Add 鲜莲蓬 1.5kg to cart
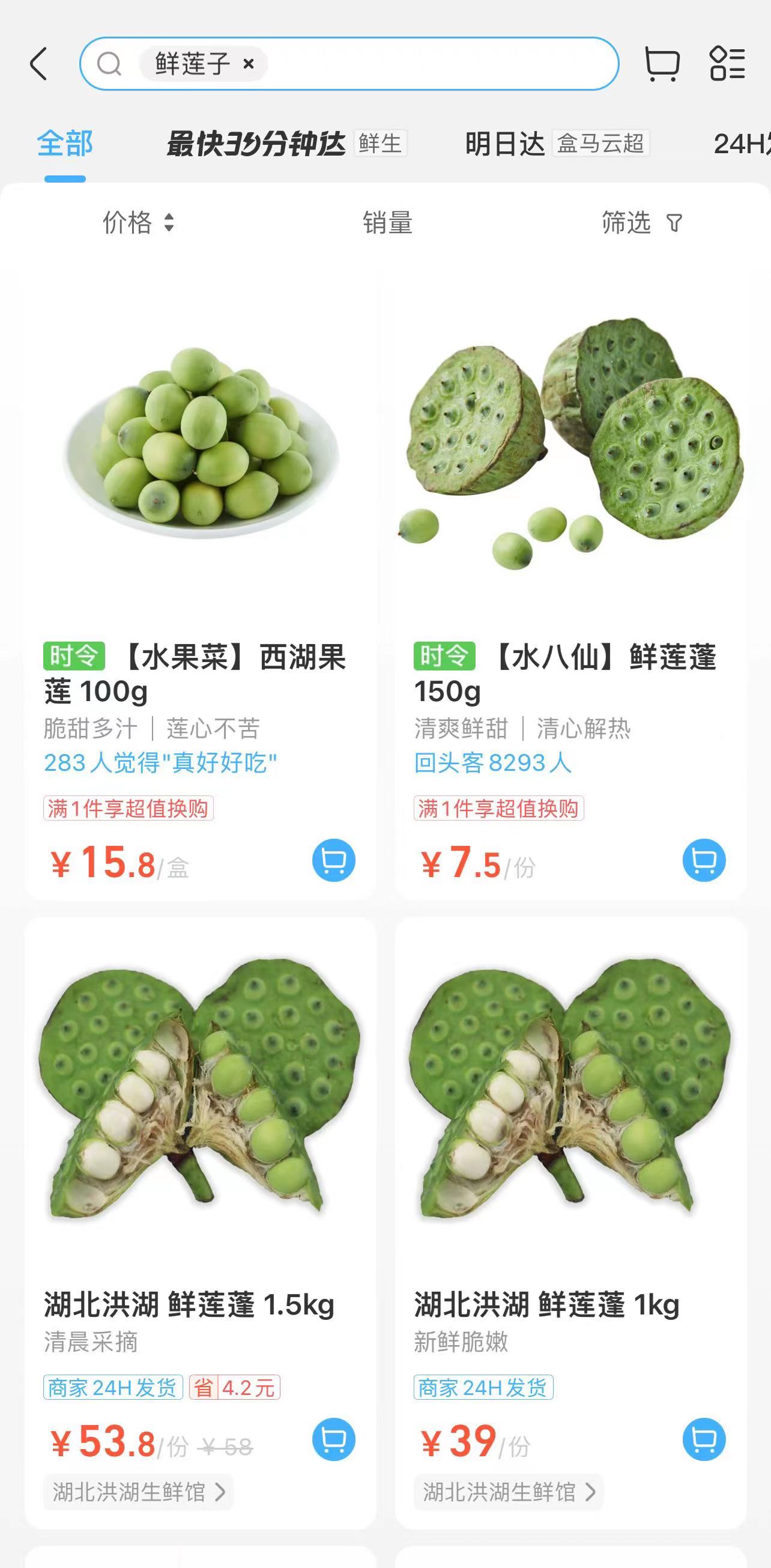 point(333,1439)
